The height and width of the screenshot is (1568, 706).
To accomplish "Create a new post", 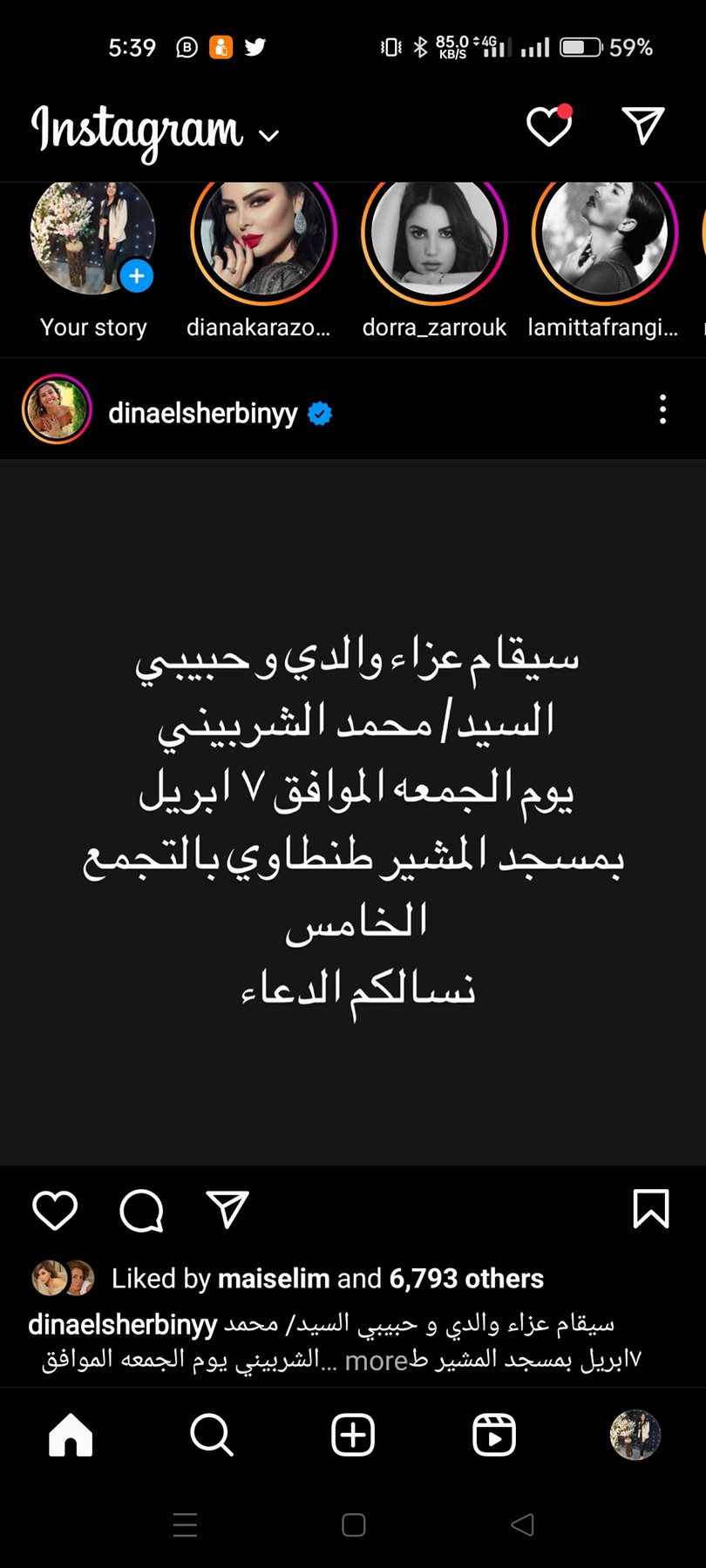I will pyautogui.click(x=353, y=1435).
